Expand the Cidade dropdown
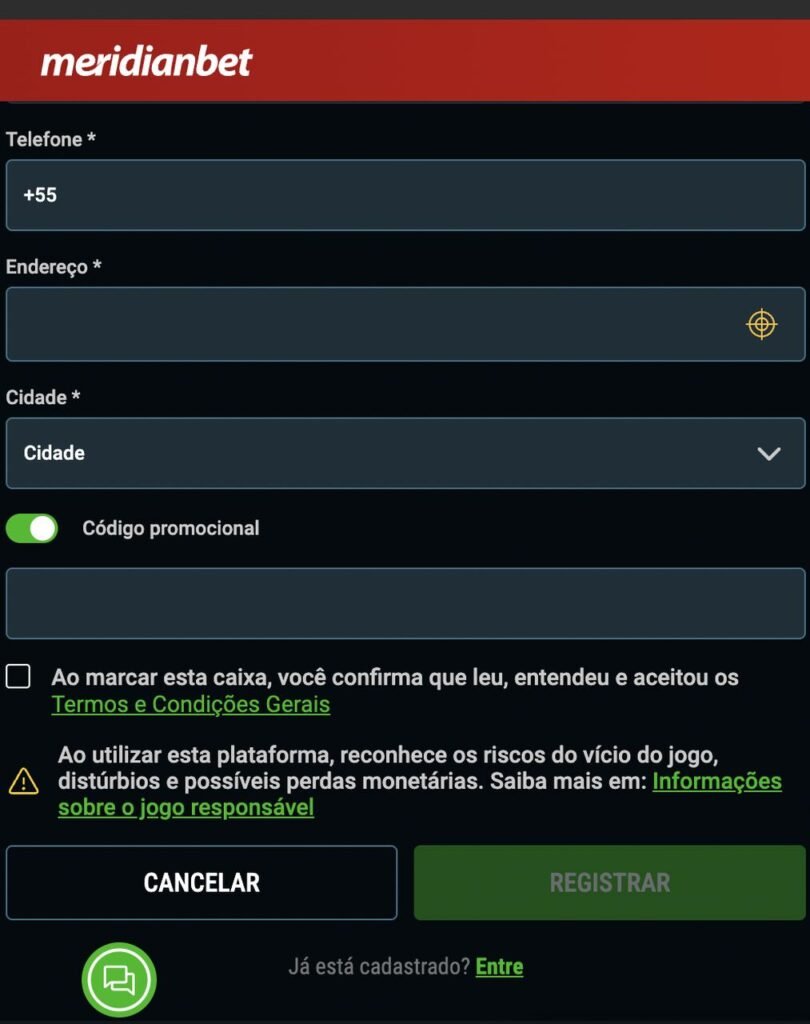This screenshot has width=810, height=1024. (x=405, y=453)
